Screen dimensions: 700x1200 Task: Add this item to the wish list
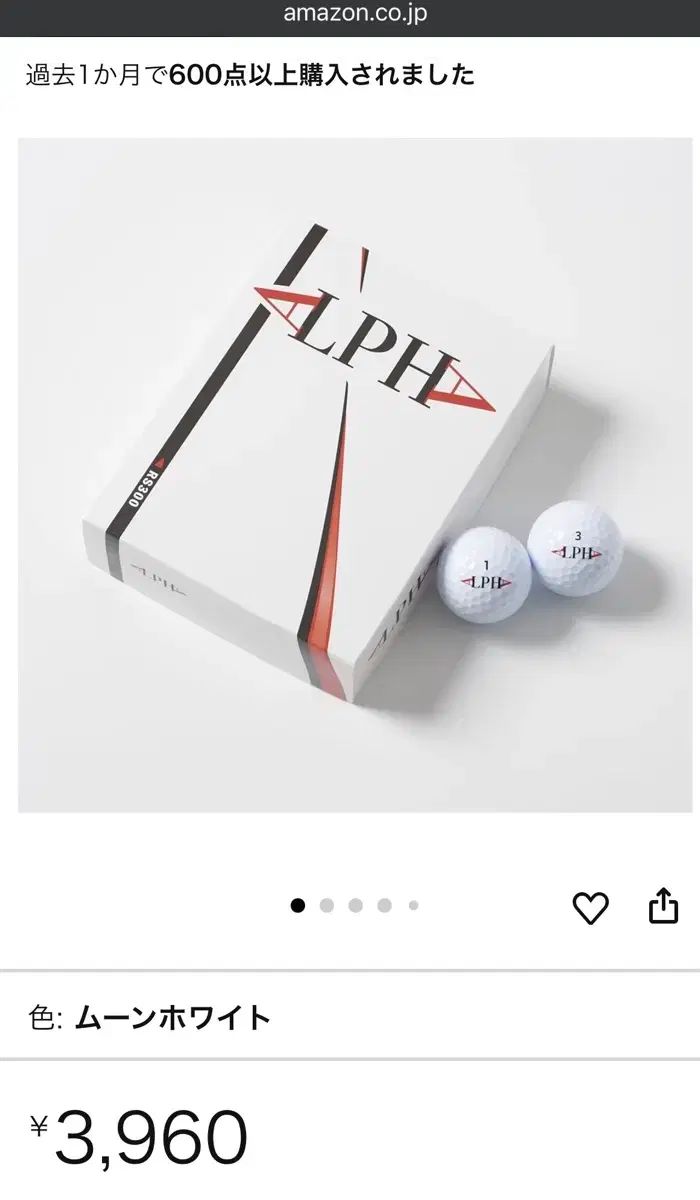(590, 907)
